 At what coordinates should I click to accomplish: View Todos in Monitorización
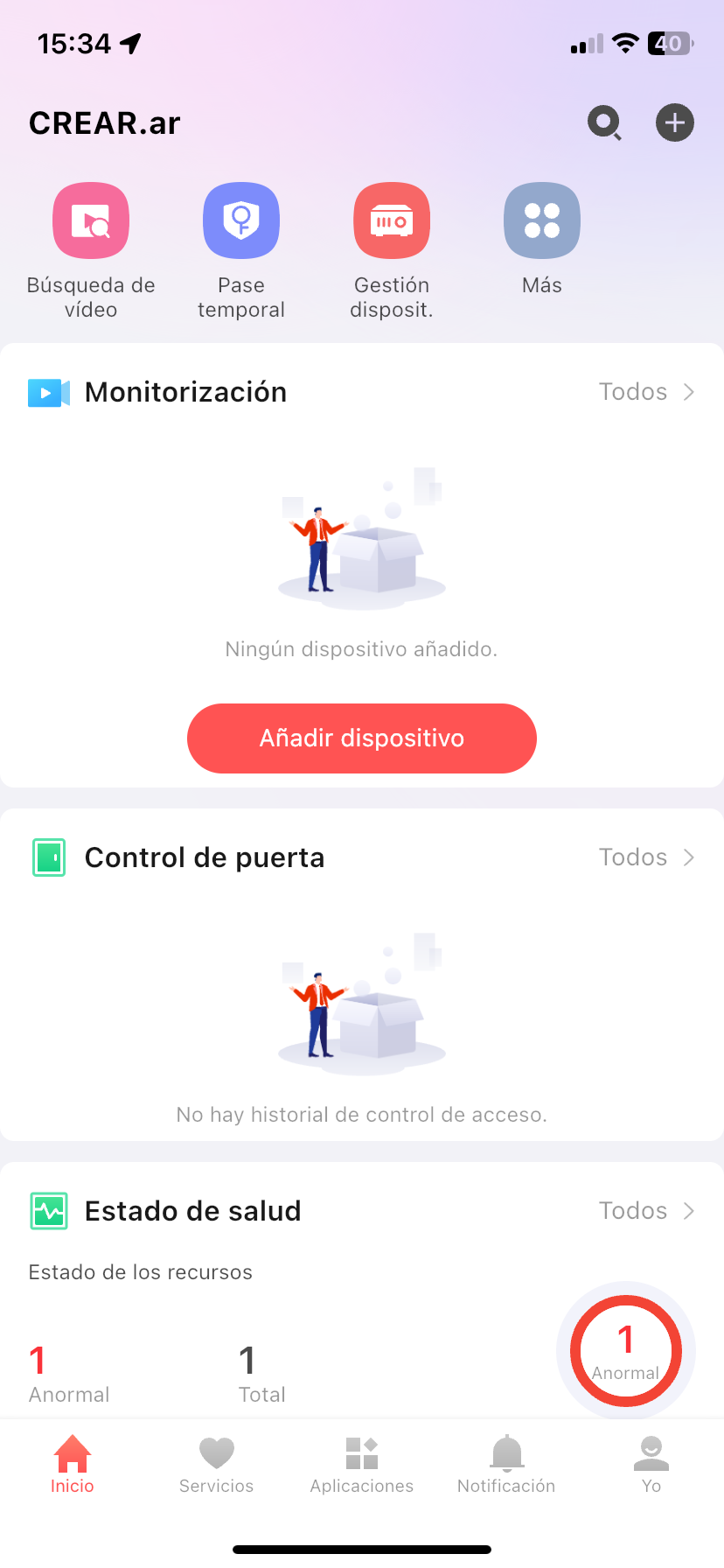[646, 392]
